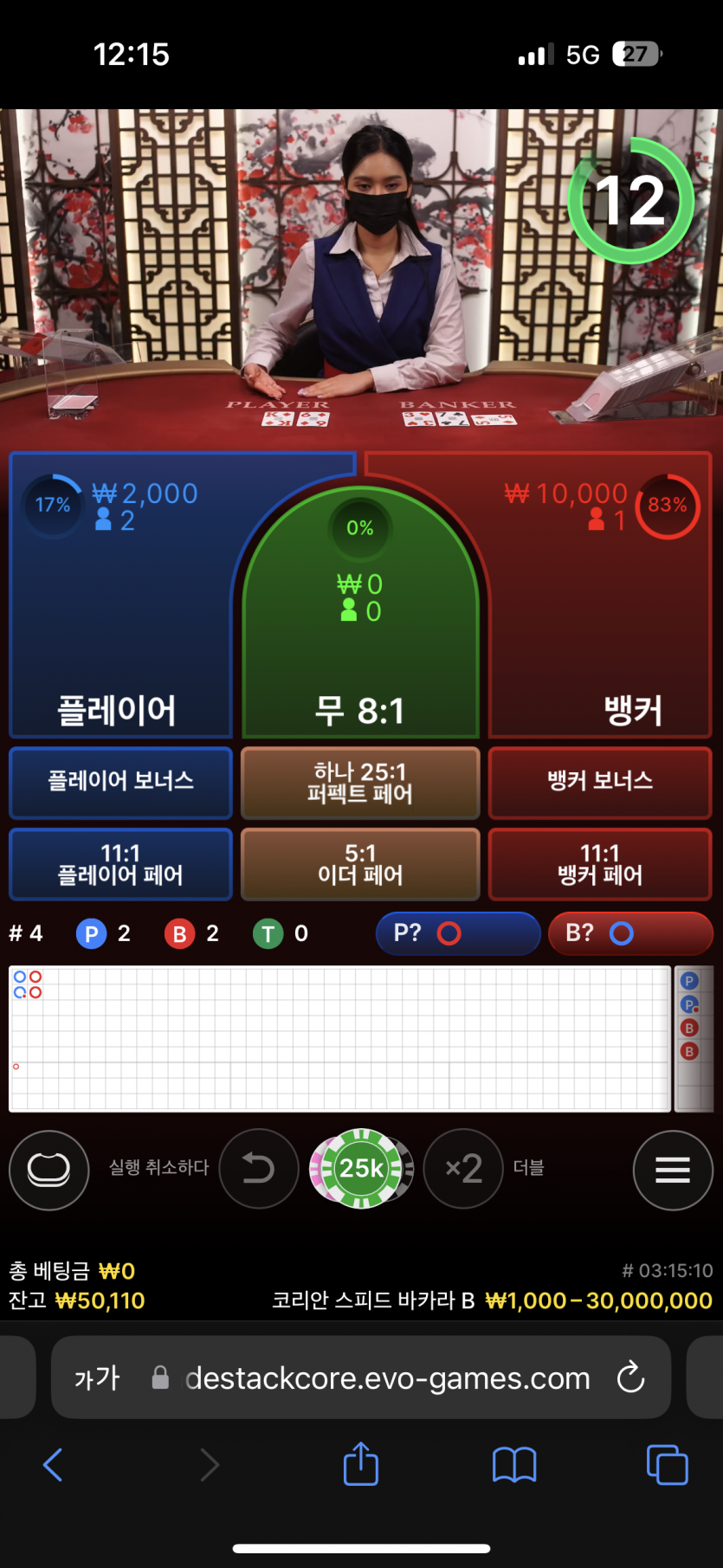Reload the page in Safari
This screenshot has width=723, height=1568.
click(x=630, y=1378)
